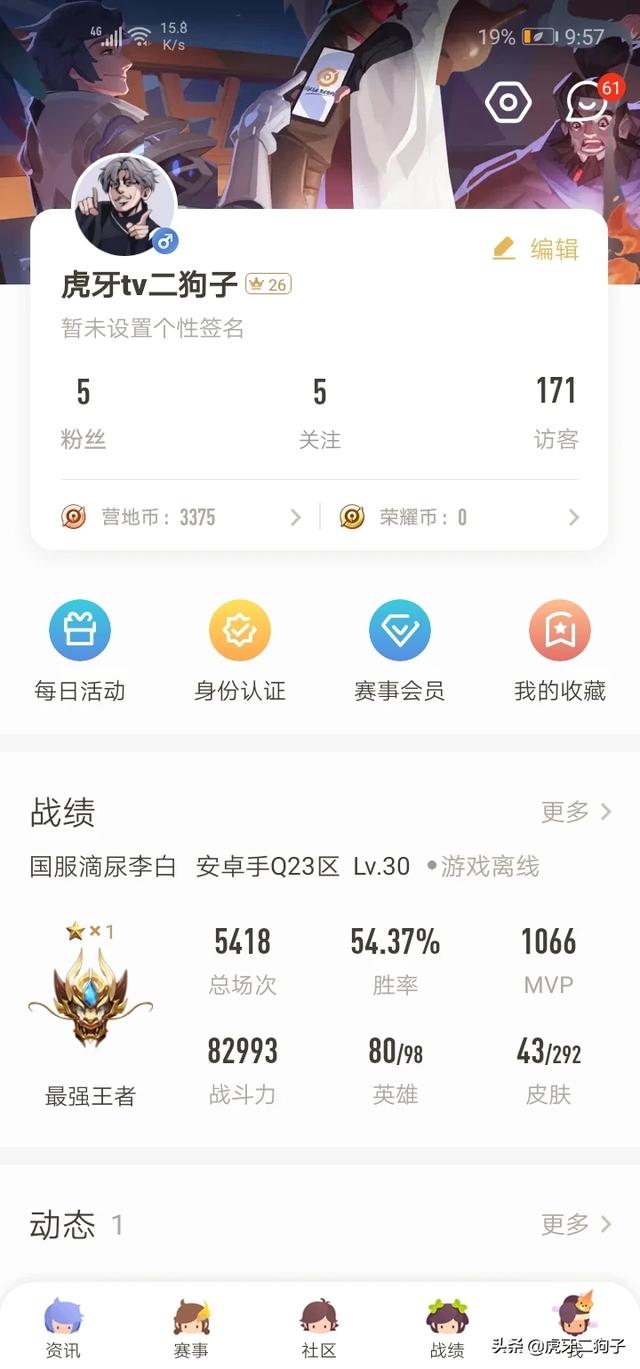View the 粉丝 followers list
Image resolution: width=640 pixels, height=1369 pixels.
click(x=83, y=413)
